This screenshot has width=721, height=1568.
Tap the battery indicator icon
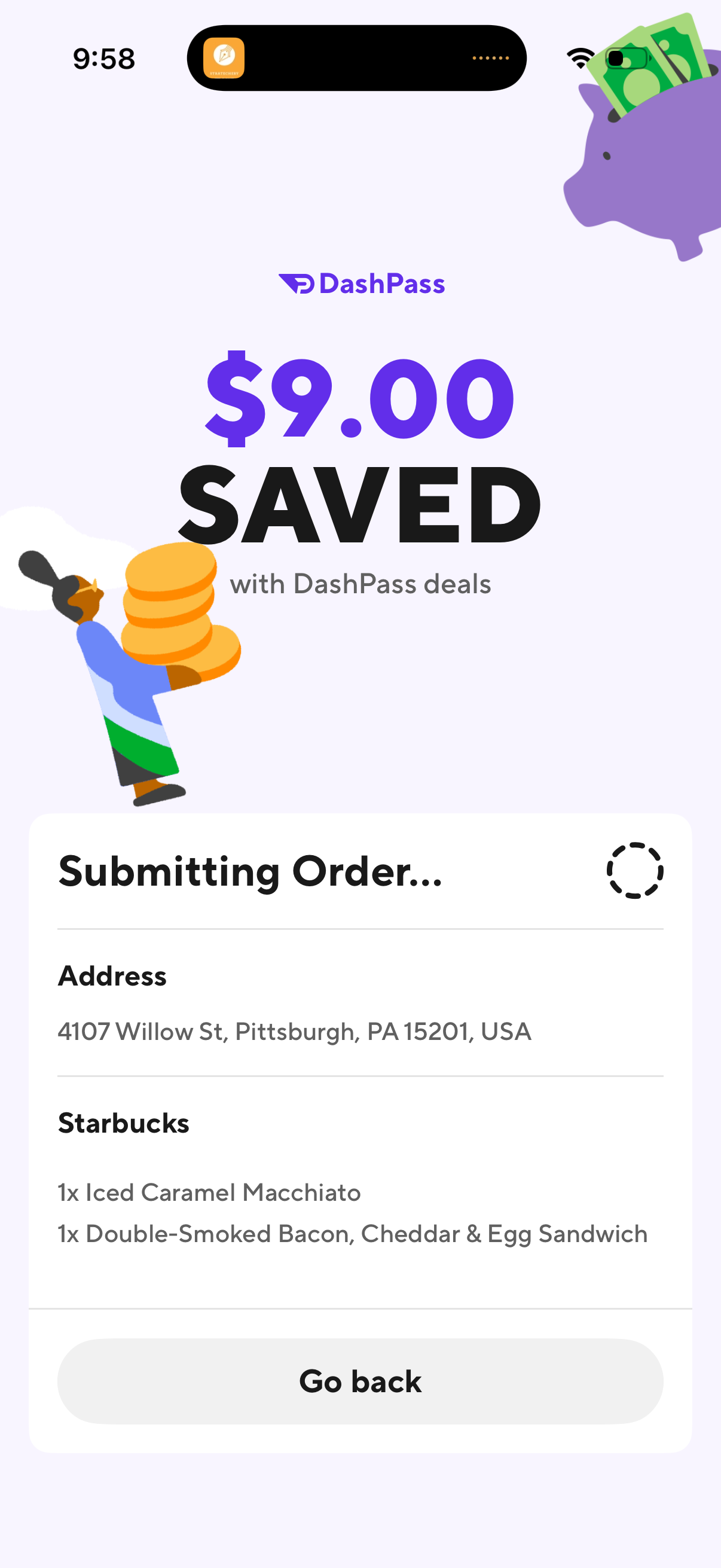627,57
